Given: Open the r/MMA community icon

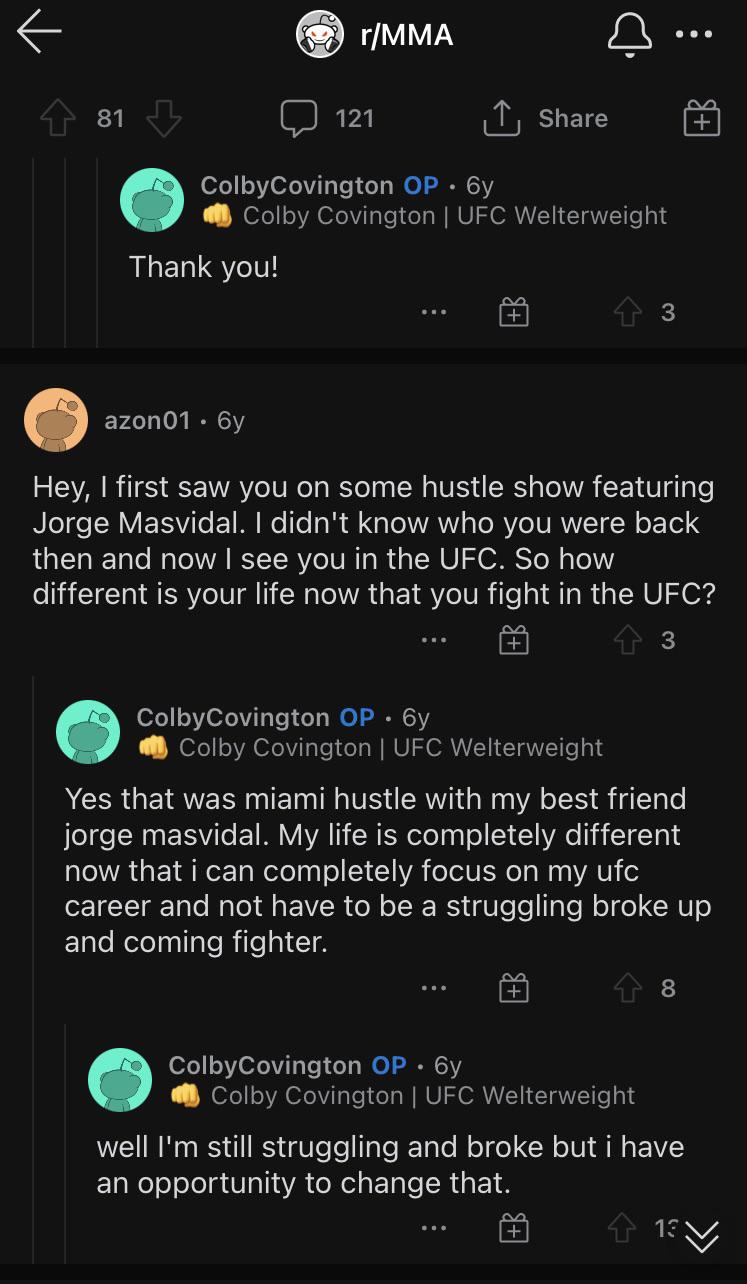Looking at the screenshot, I should 320,33.
